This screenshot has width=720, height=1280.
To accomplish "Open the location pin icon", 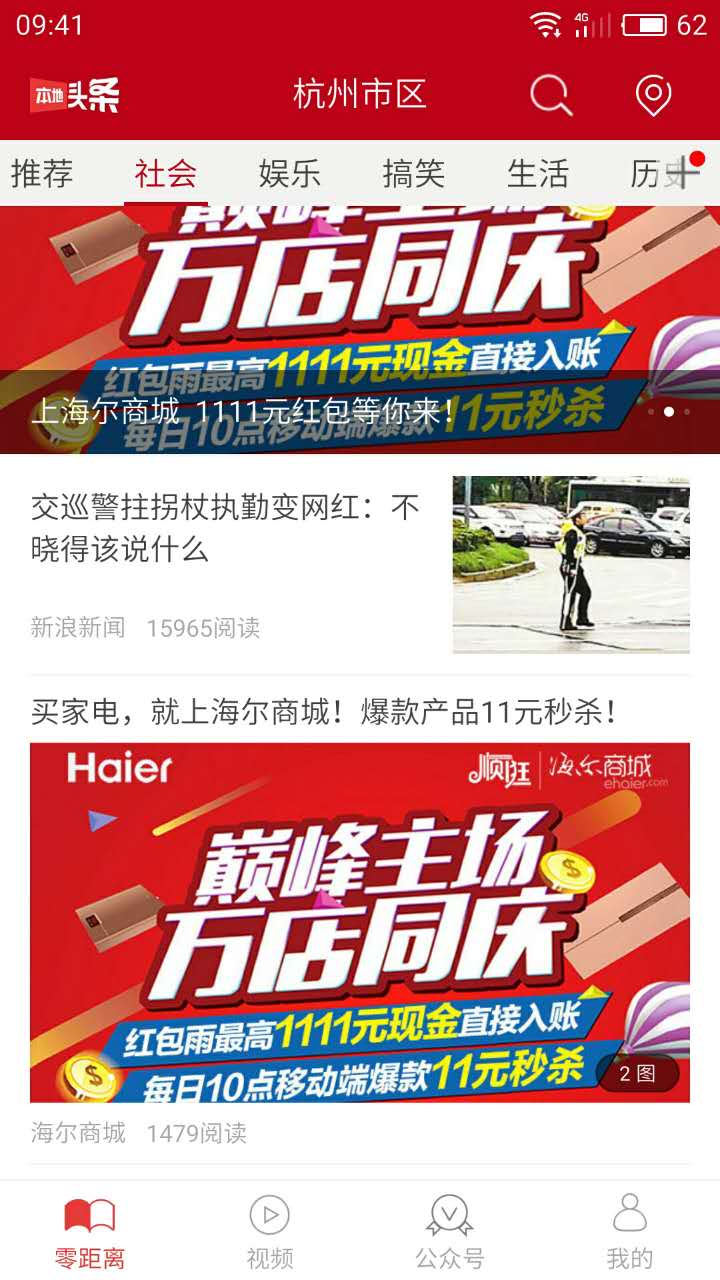I will [653, 96].
